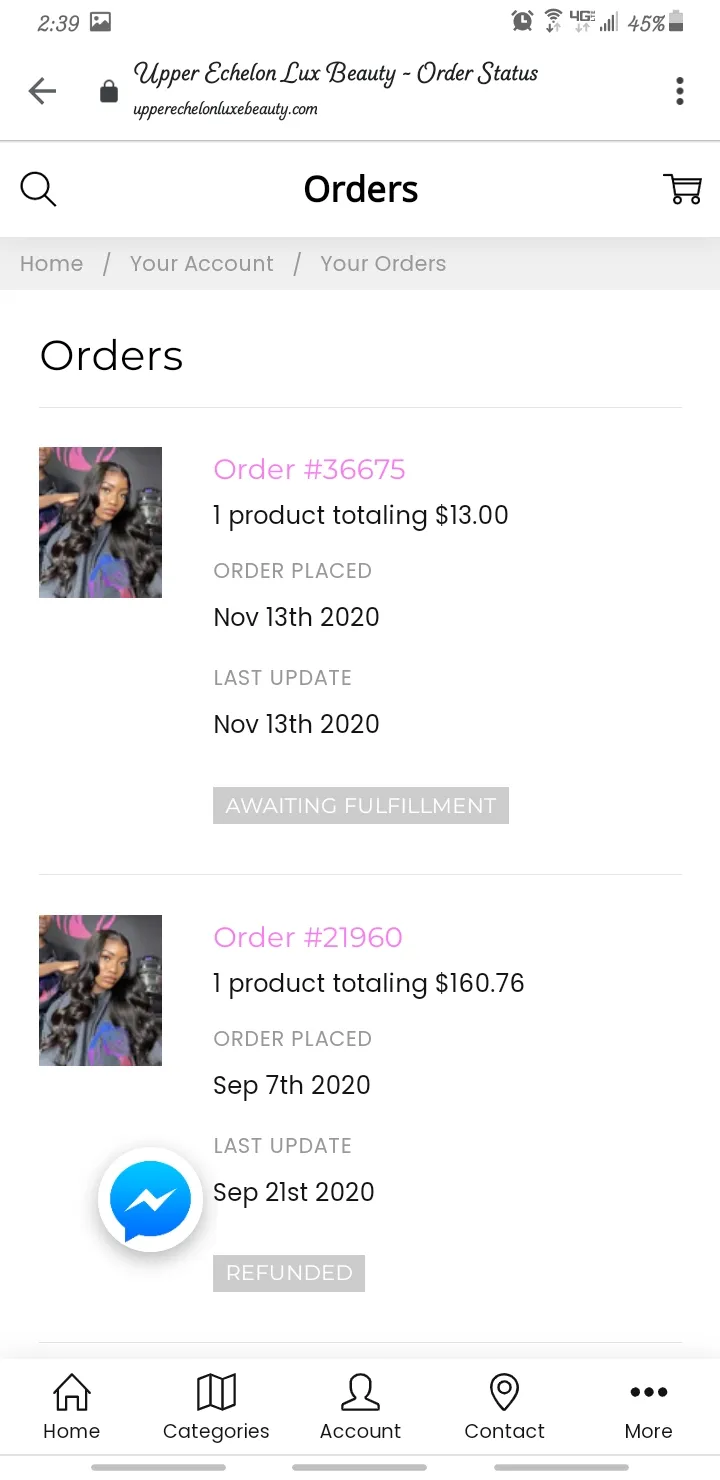View the shopping cart

point(682,188)
